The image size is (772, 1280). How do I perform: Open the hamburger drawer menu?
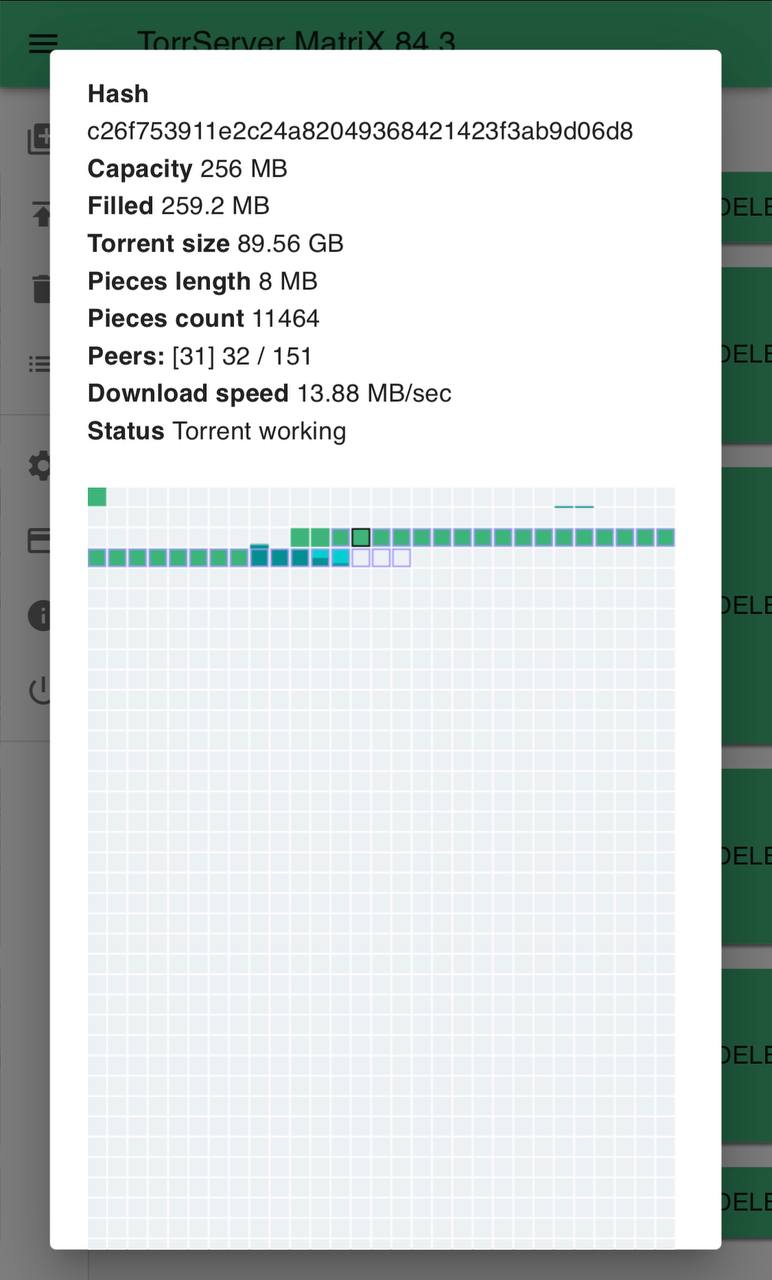click(x=43, y=43)
